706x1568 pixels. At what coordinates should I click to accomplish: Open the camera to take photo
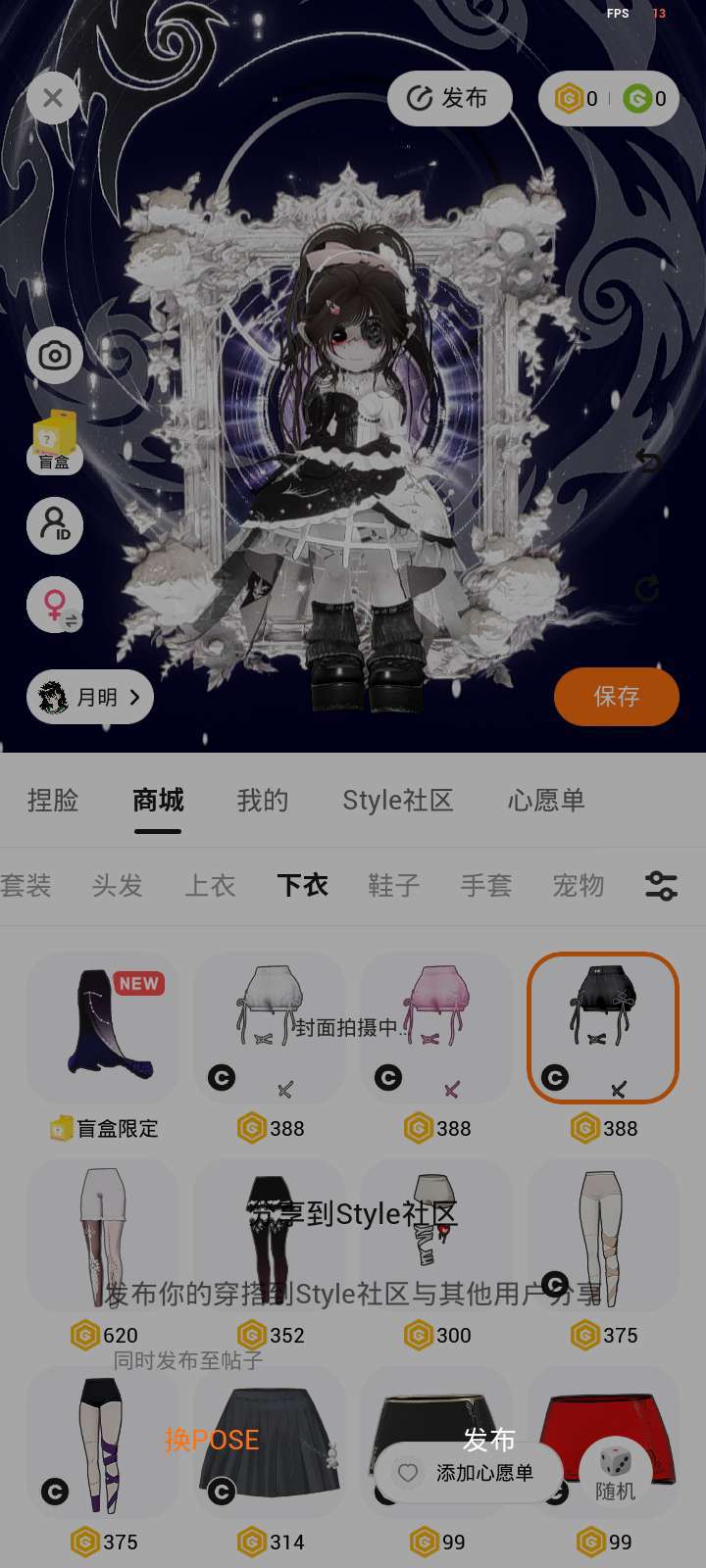(55, 355)
